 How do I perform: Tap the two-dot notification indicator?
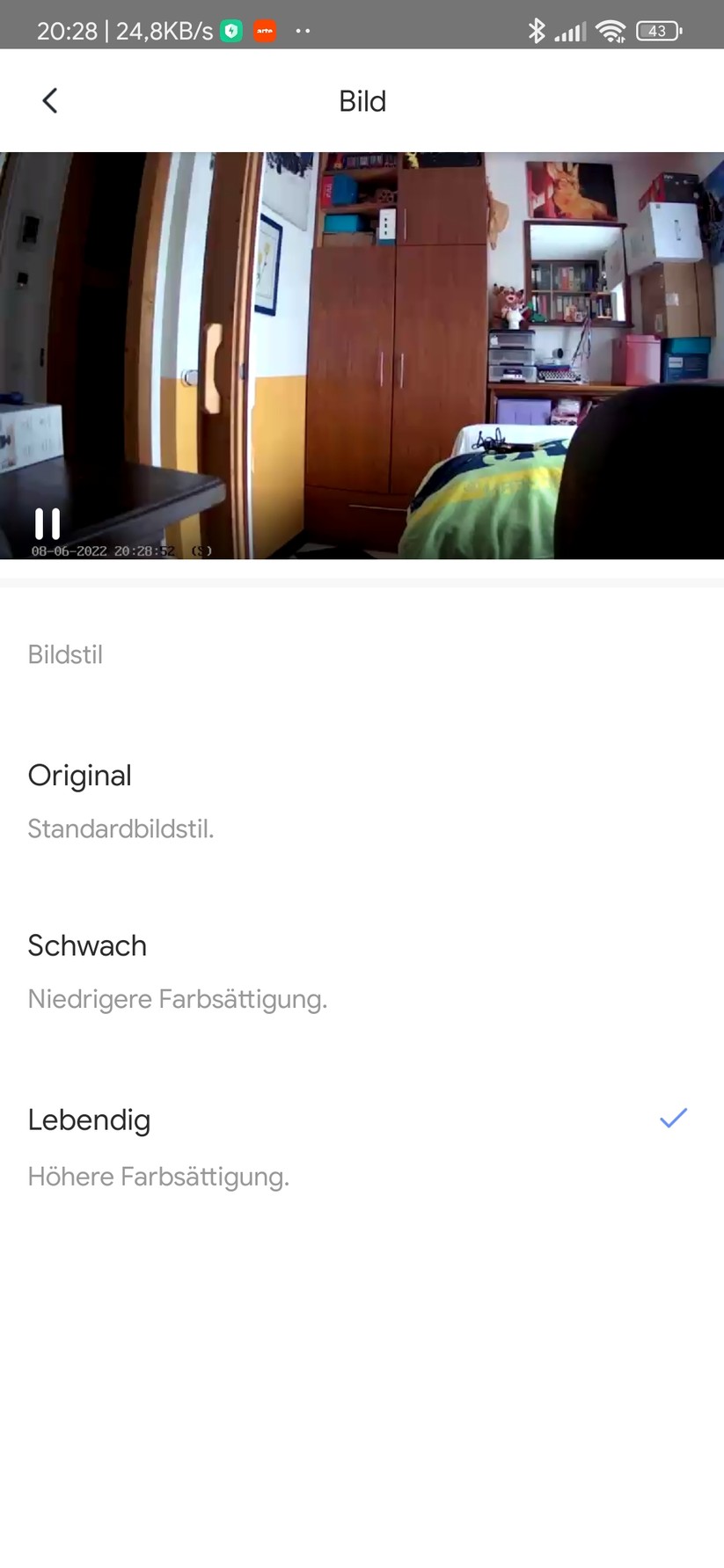(303, 32)
